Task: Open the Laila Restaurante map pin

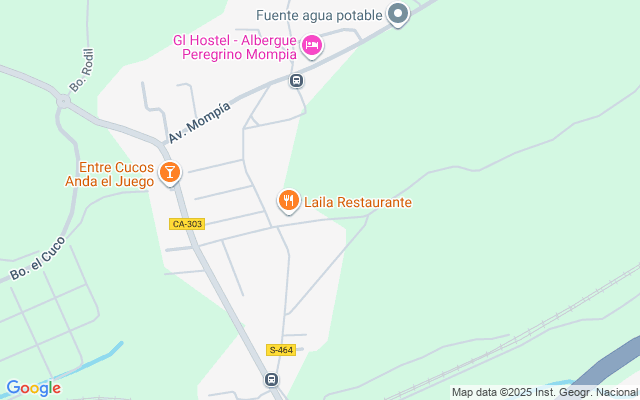Action: coord(289,201)
